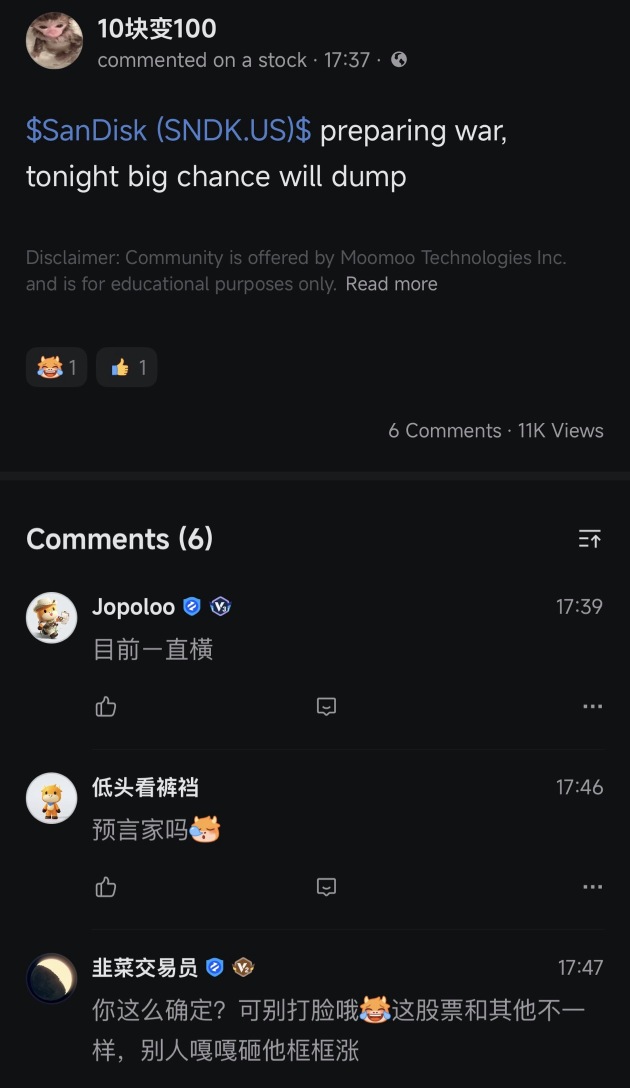The width and height of the screenshot is (630, 1088).
Task: Add the thumbs-up reaction on the post
Action: [x=126, y=367]
